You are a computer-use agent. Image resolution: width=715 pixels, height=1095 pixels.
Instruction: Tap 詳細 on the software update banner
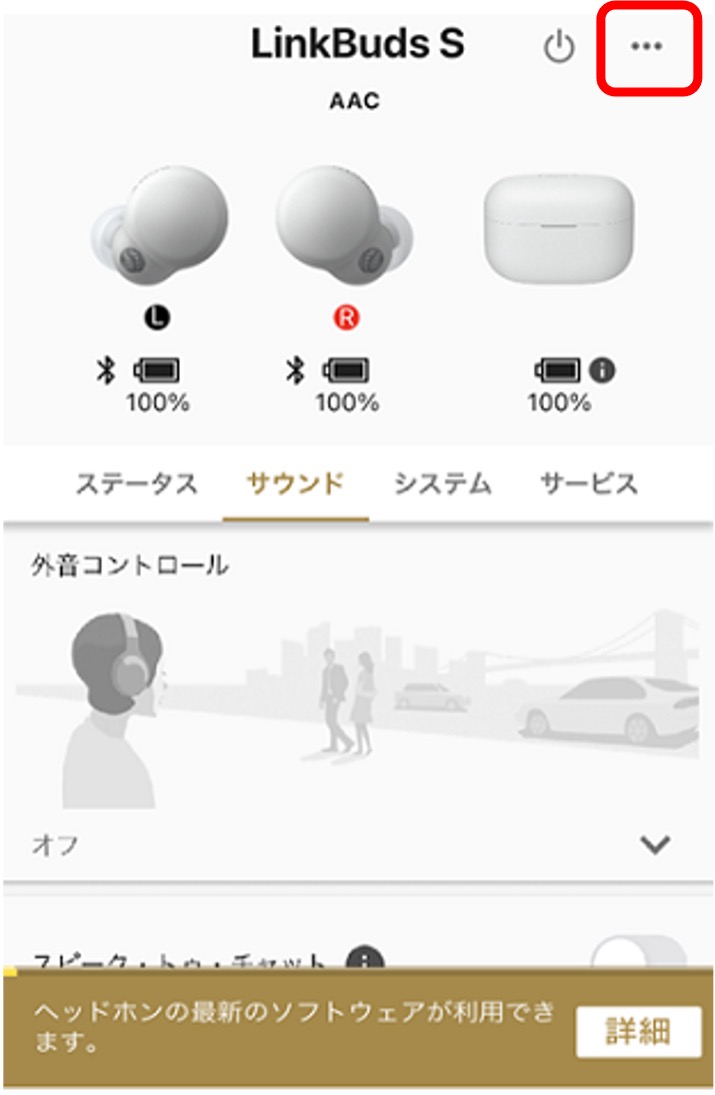click(x=638, y=1030)
